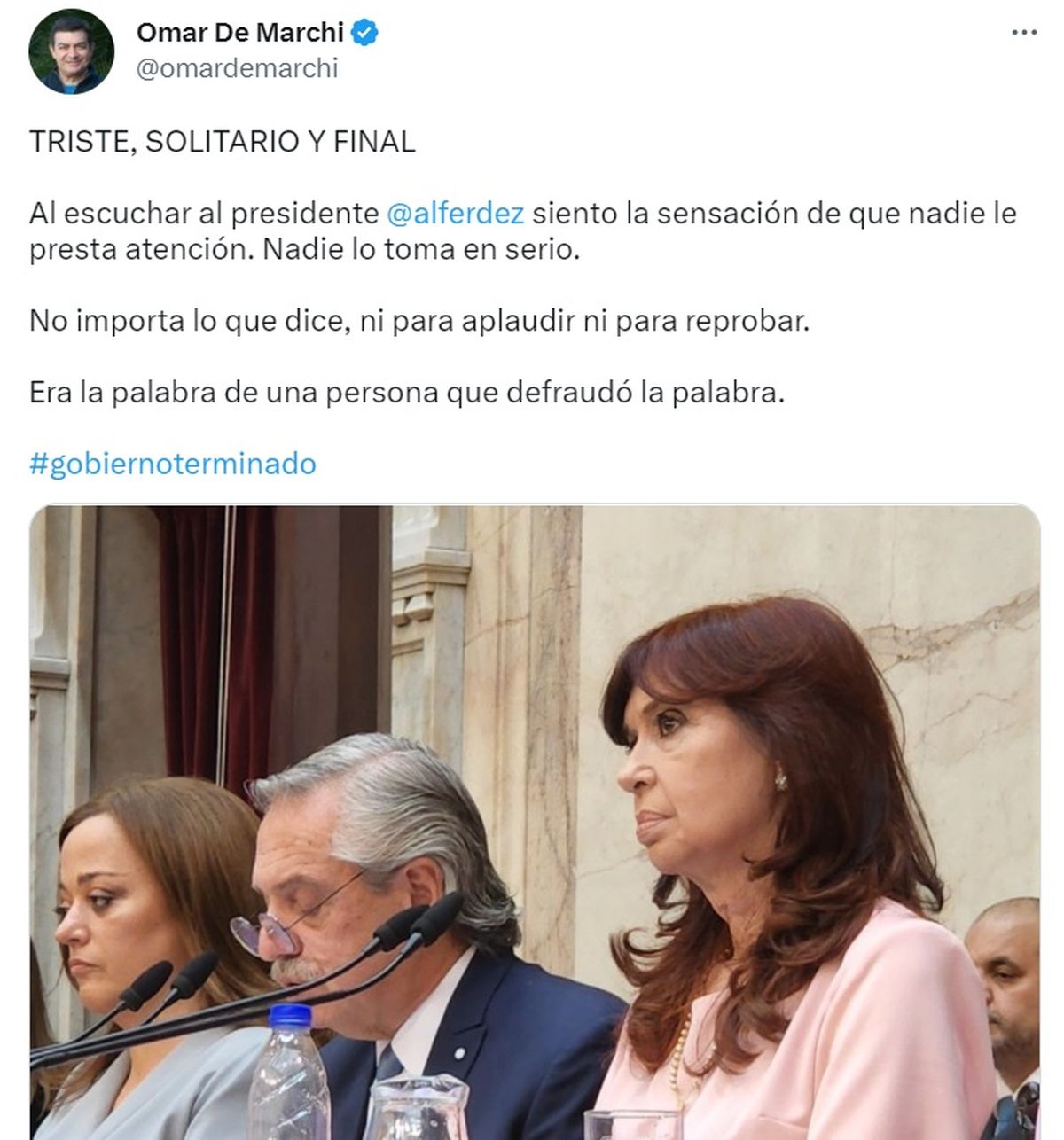Tap the @omardemarchi handle
This screenshot has height=1140, width=1064.
[x=237, y=69]
